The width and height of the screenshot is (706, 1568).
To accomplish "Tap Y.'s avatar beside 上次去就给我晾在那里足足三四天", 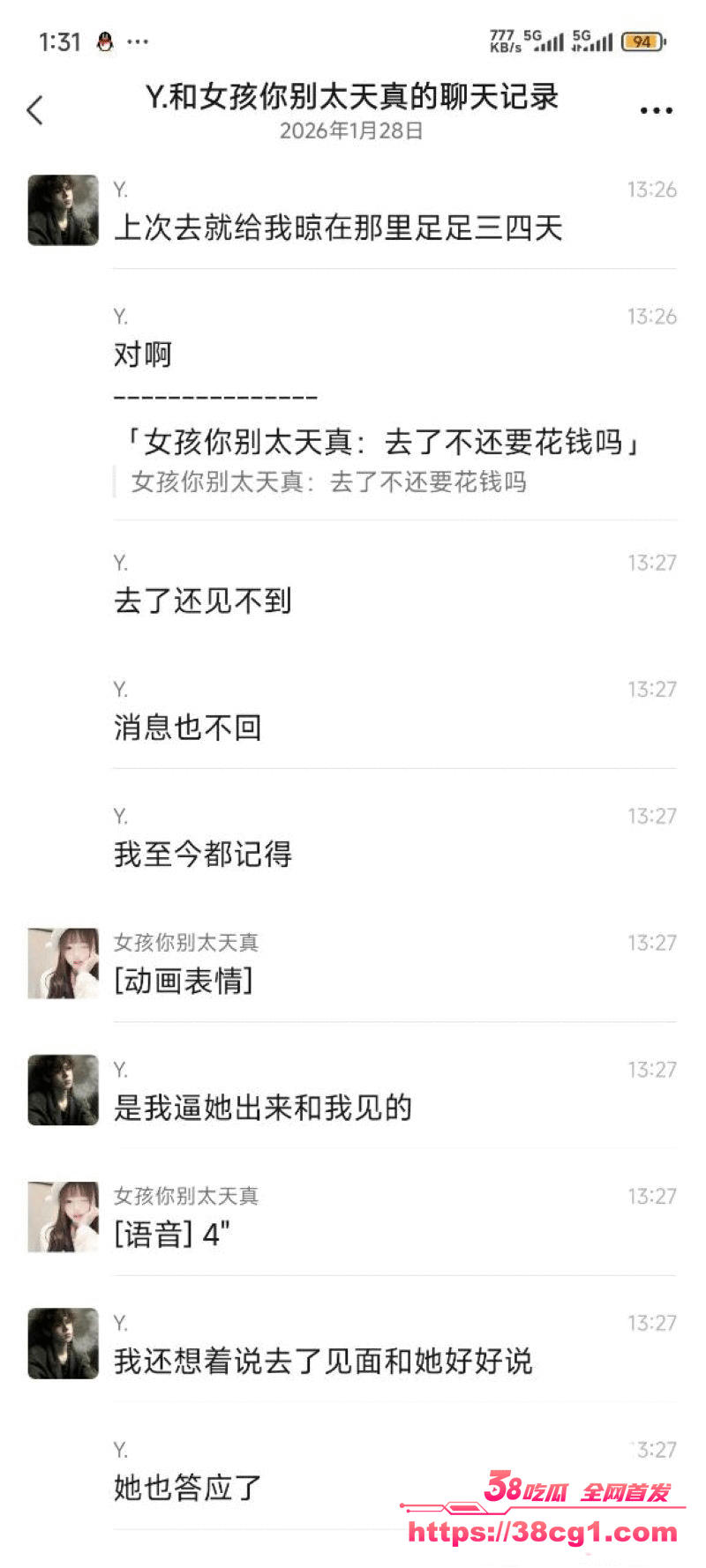I will click(x=63, y=210).
